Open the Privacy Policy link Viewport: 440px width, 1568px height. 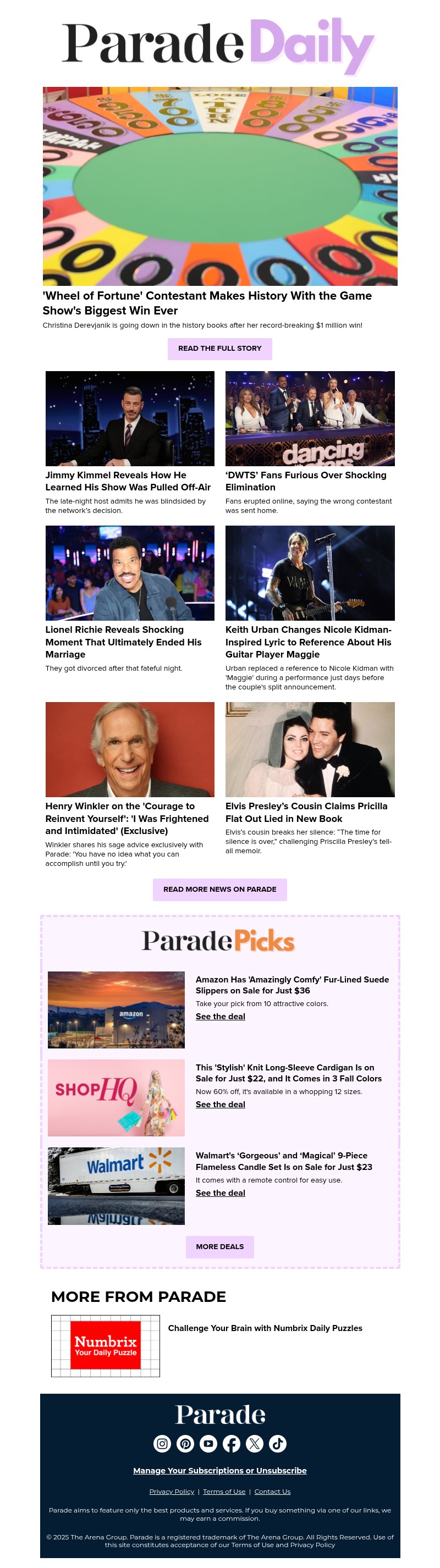point(172,1491)
